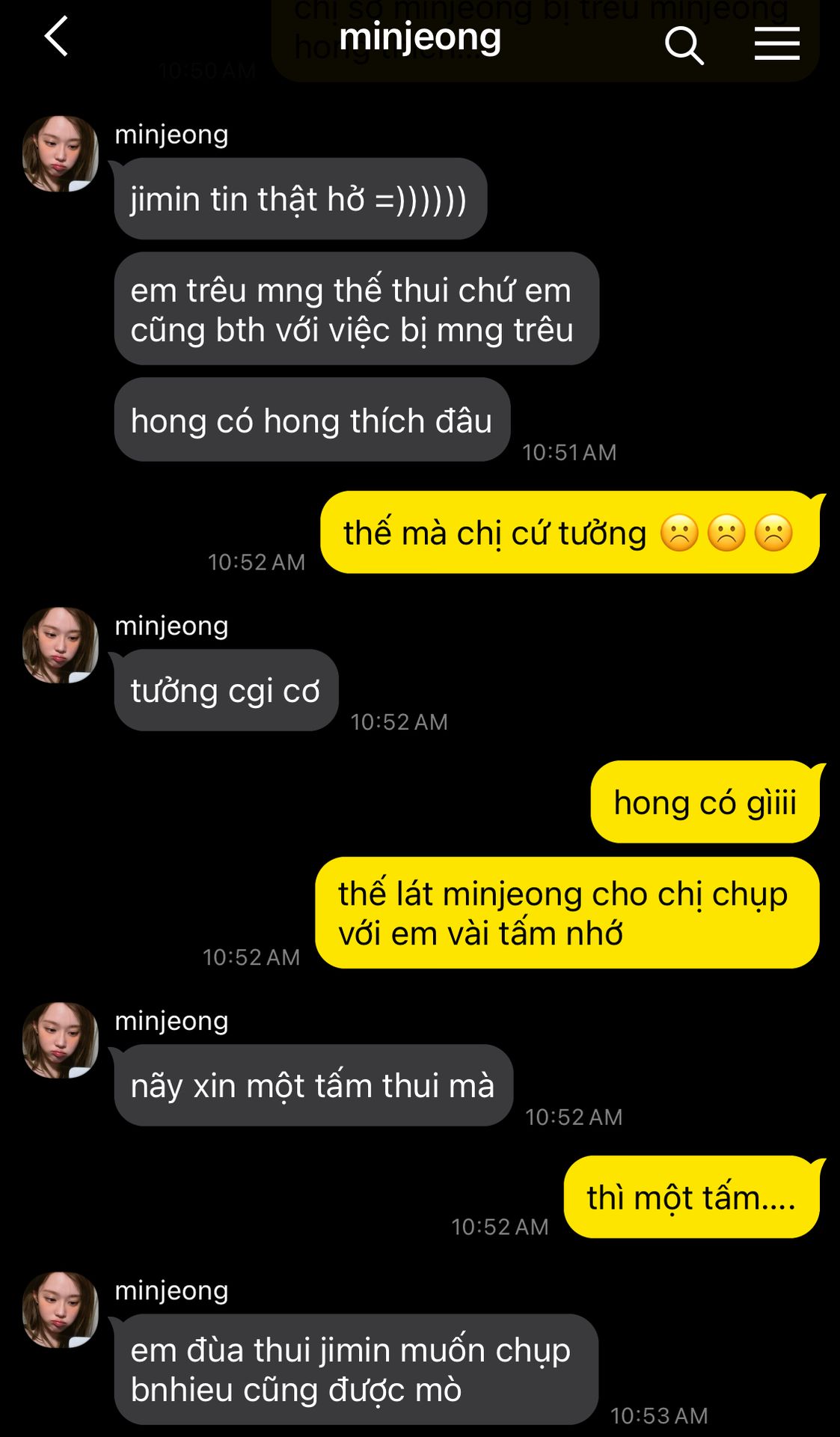Tap minjeong's avatar beside 'tưởng cgi cơ'
Viewport: 840px width, 1437px height.
[x=61, y=644]
